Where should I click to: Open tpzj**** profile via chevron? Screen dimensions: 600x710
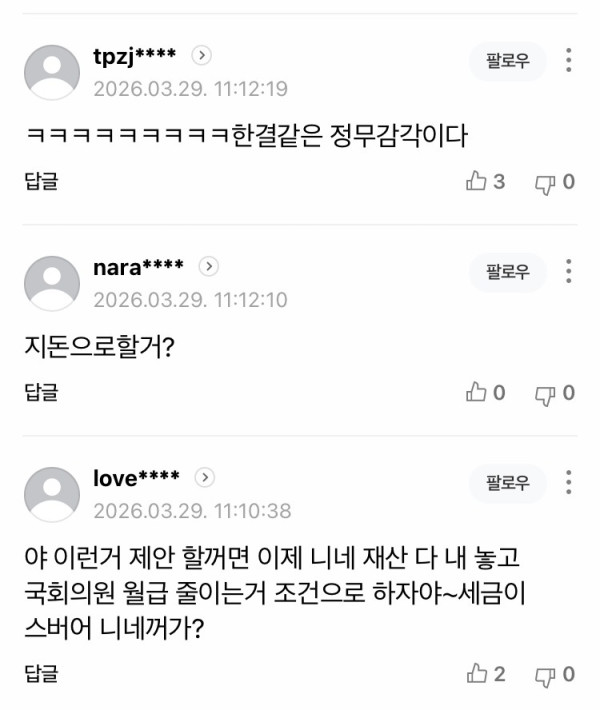(201, 55)
